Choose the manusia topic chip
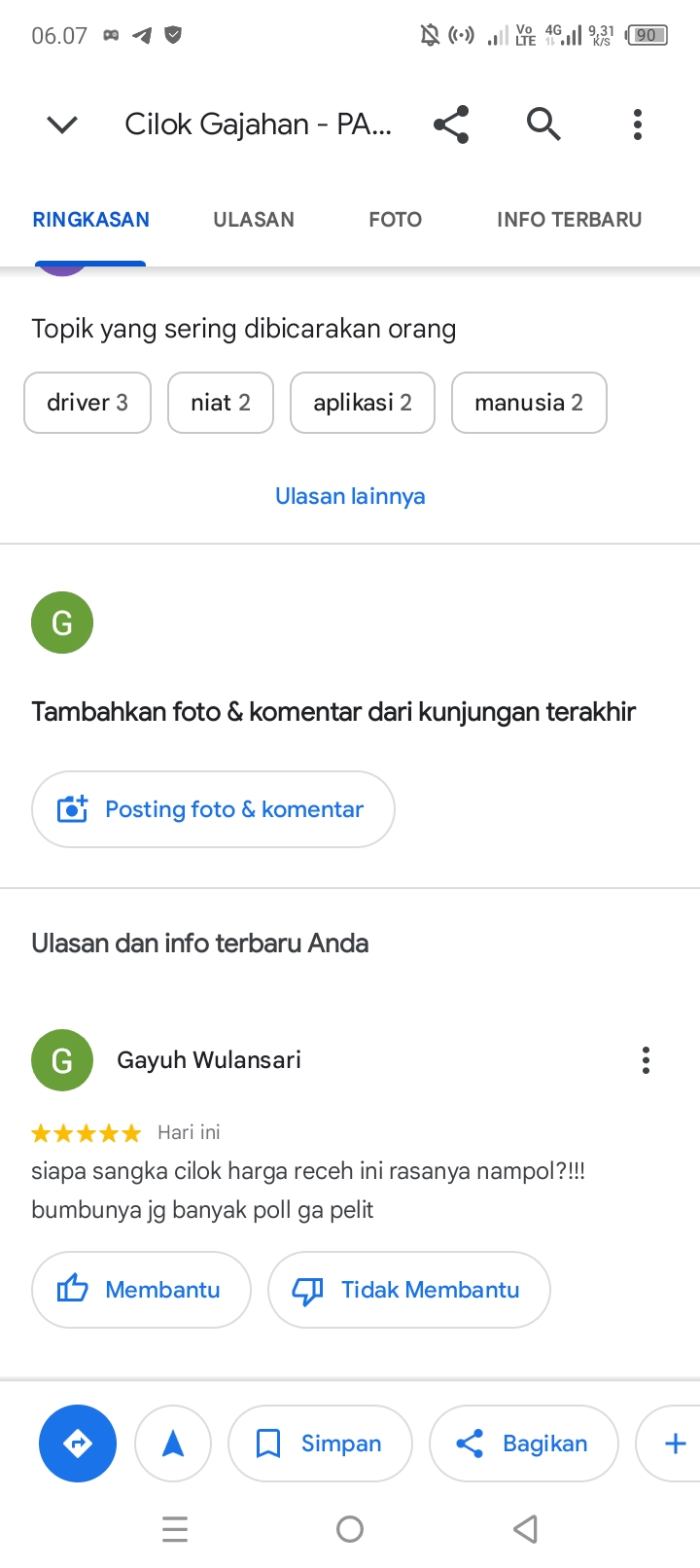 tap(529, 403)
